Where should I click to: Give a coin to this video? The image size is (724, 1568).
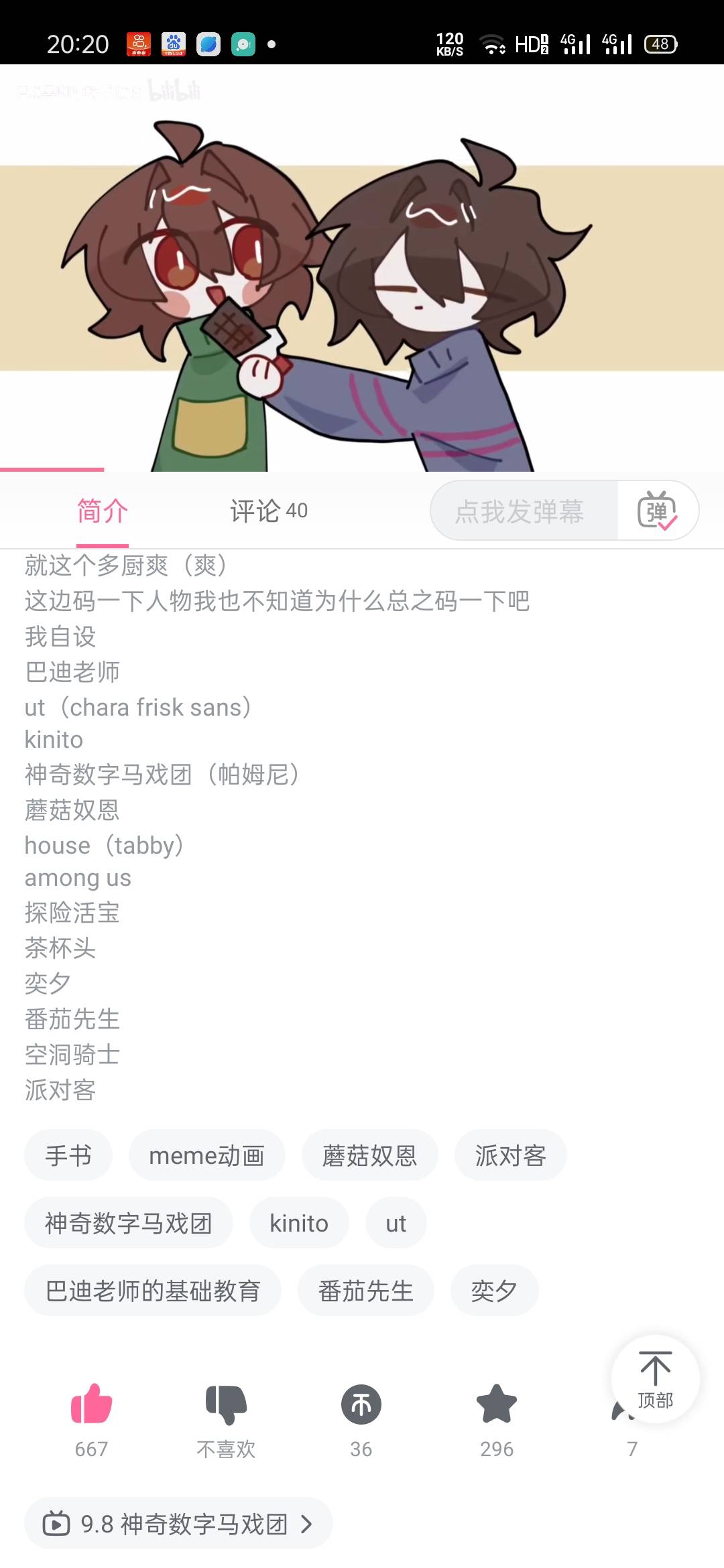[361, 1405]
